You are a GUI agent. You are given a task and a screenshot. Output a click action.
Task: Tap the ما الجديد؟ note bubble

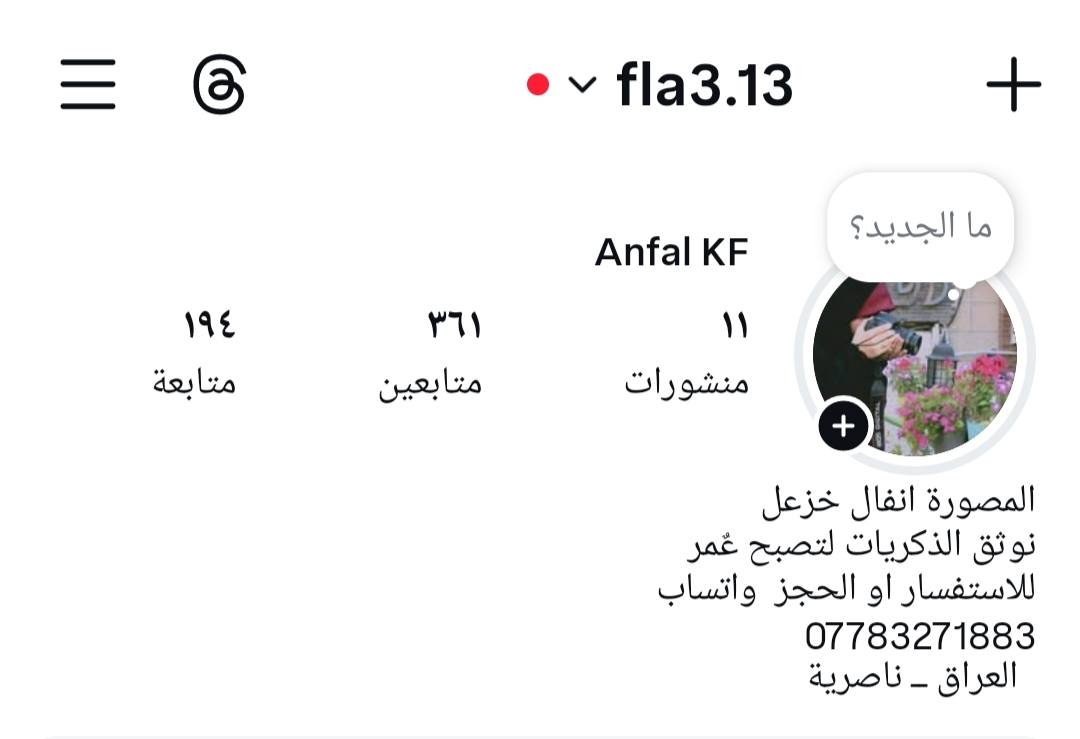[x=920, y=227]
